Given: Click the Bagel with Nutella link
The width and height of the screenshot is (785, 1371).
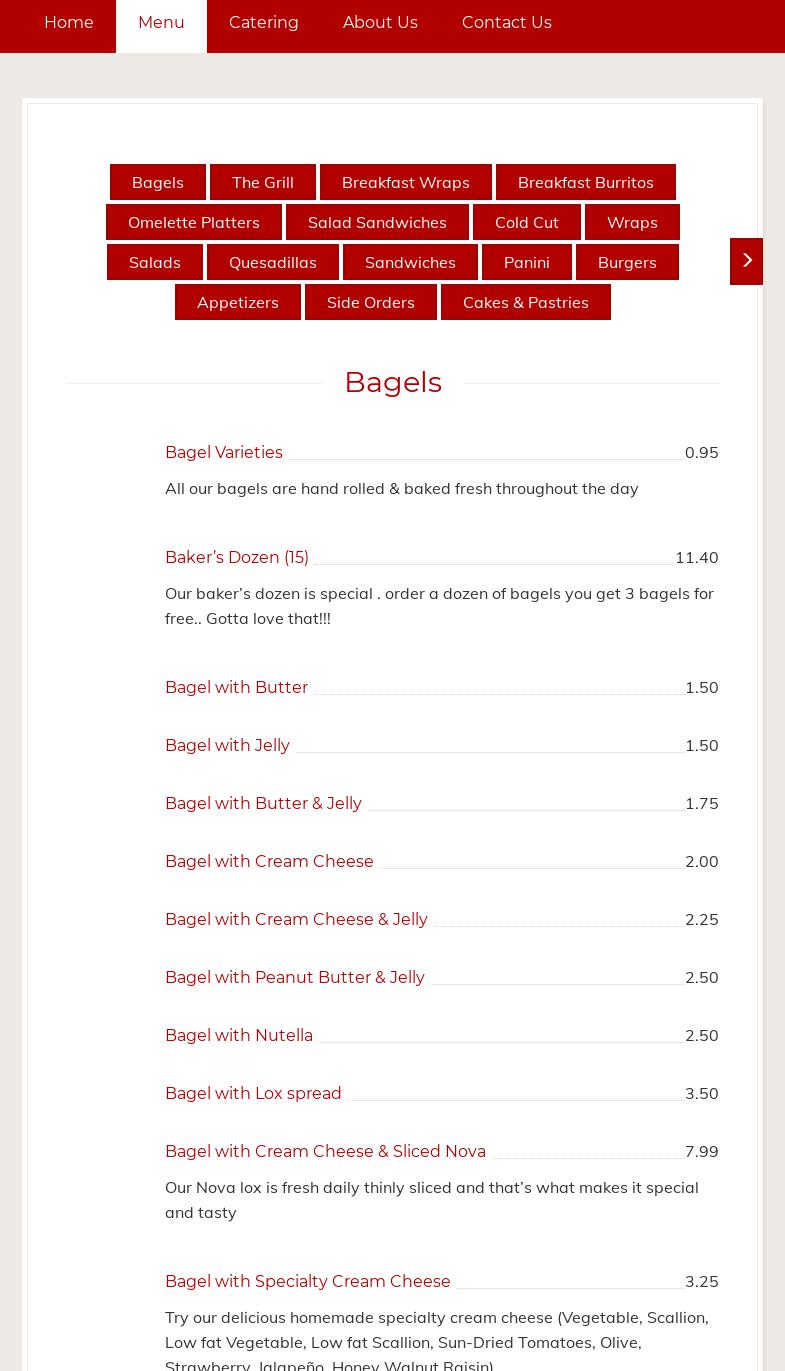Looking at the screenshot, I should point(239,1035).
